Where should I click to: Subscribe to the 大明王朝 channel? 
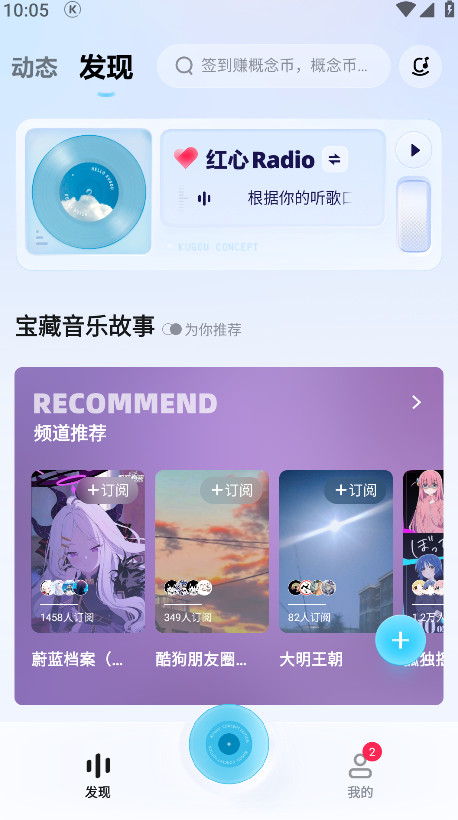356,490
